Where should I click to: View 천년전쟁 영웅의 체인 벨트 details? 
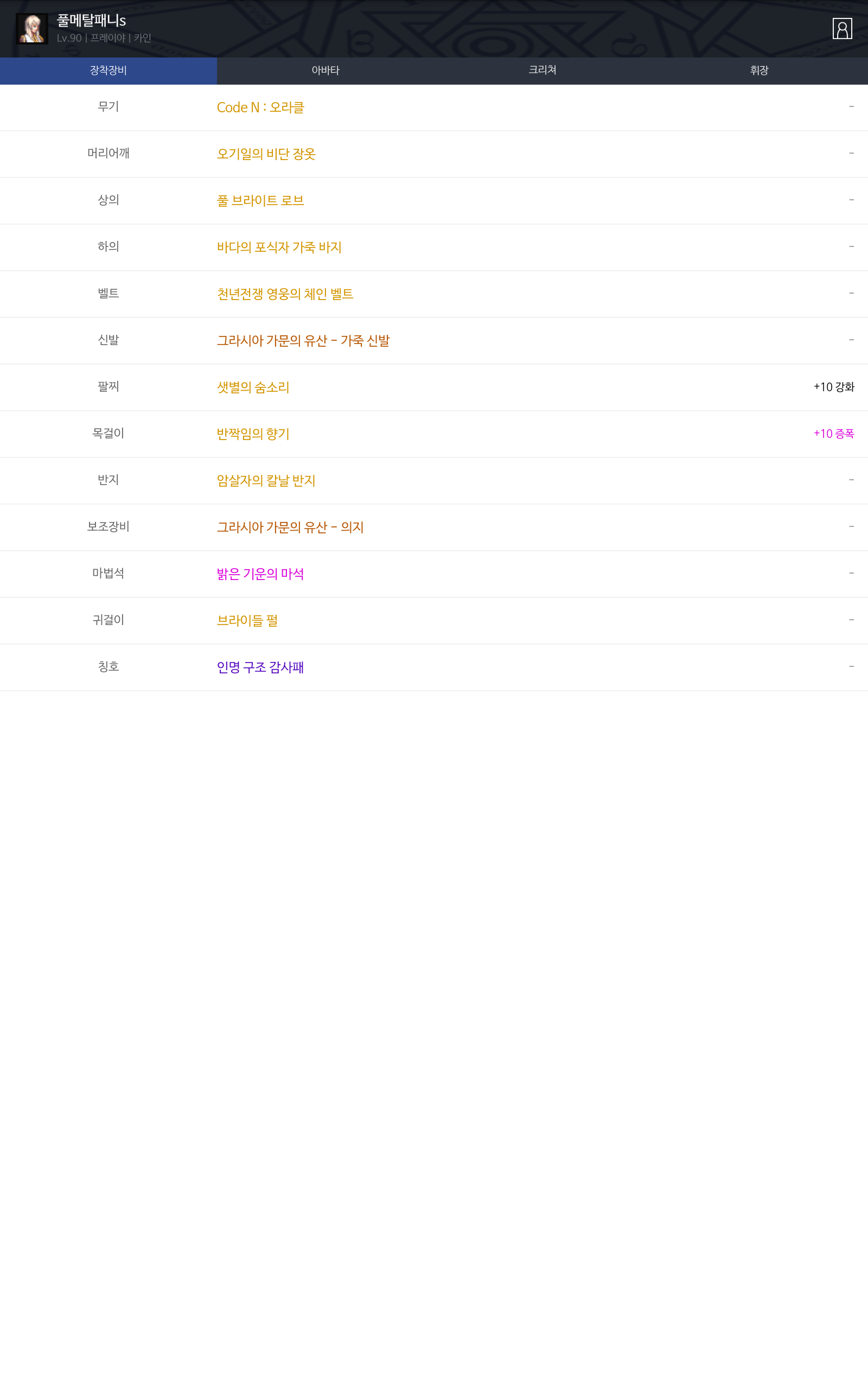[x=285, y=294]
